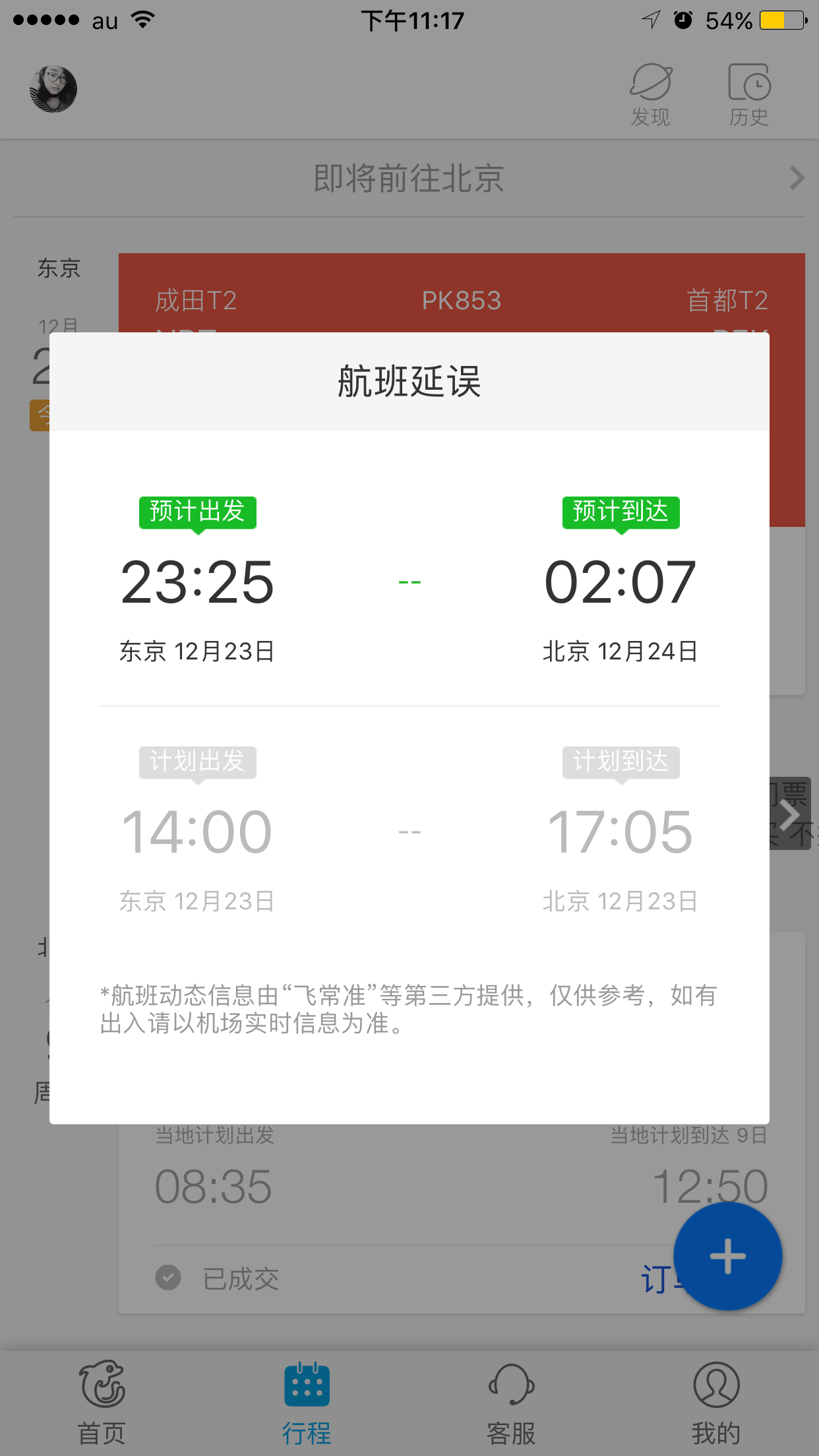Tap the user avatar photo
Viewport: 819px width, 1456px height.
[51, 89]
